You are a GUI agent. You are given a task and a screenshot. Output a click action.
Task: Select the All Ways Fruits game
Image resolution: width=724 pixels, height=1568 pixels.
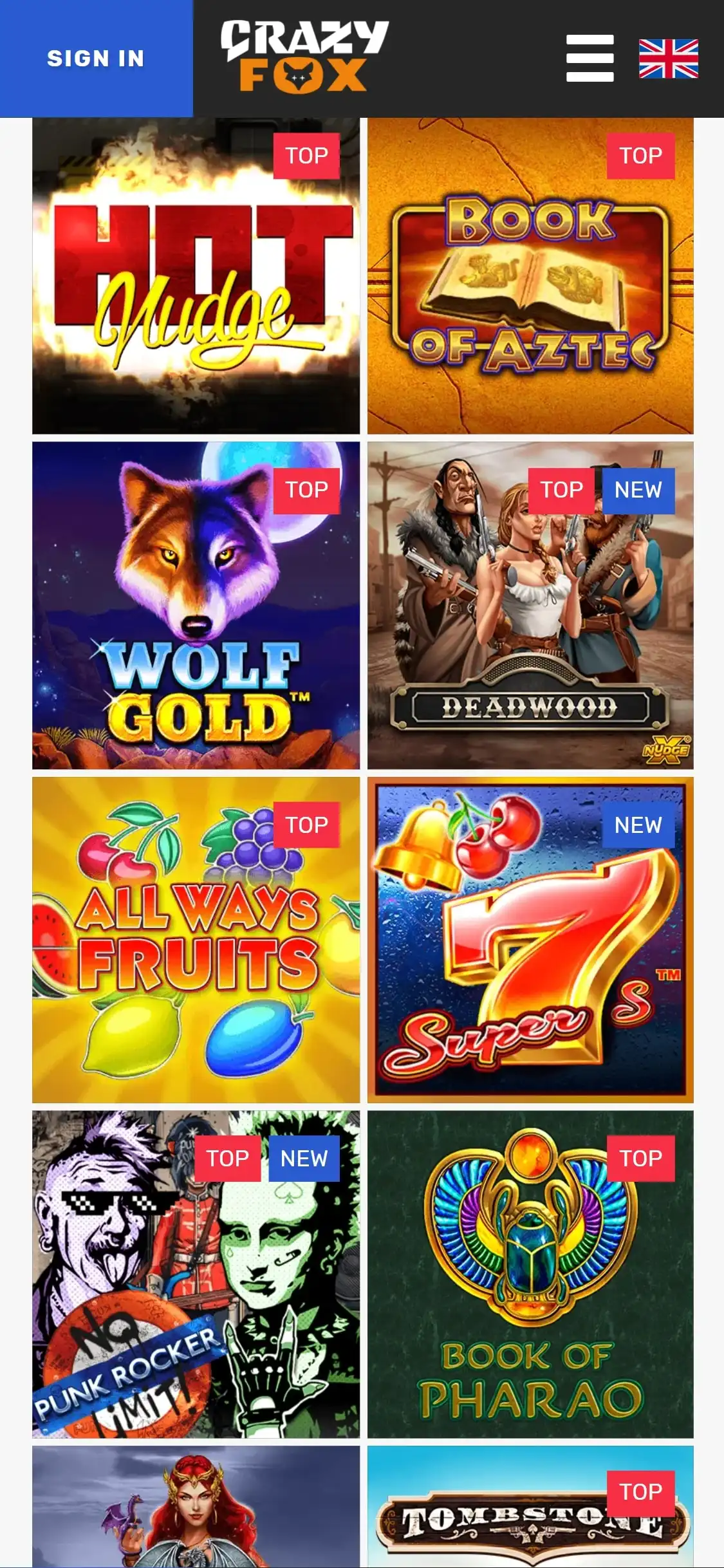point(196,940)
